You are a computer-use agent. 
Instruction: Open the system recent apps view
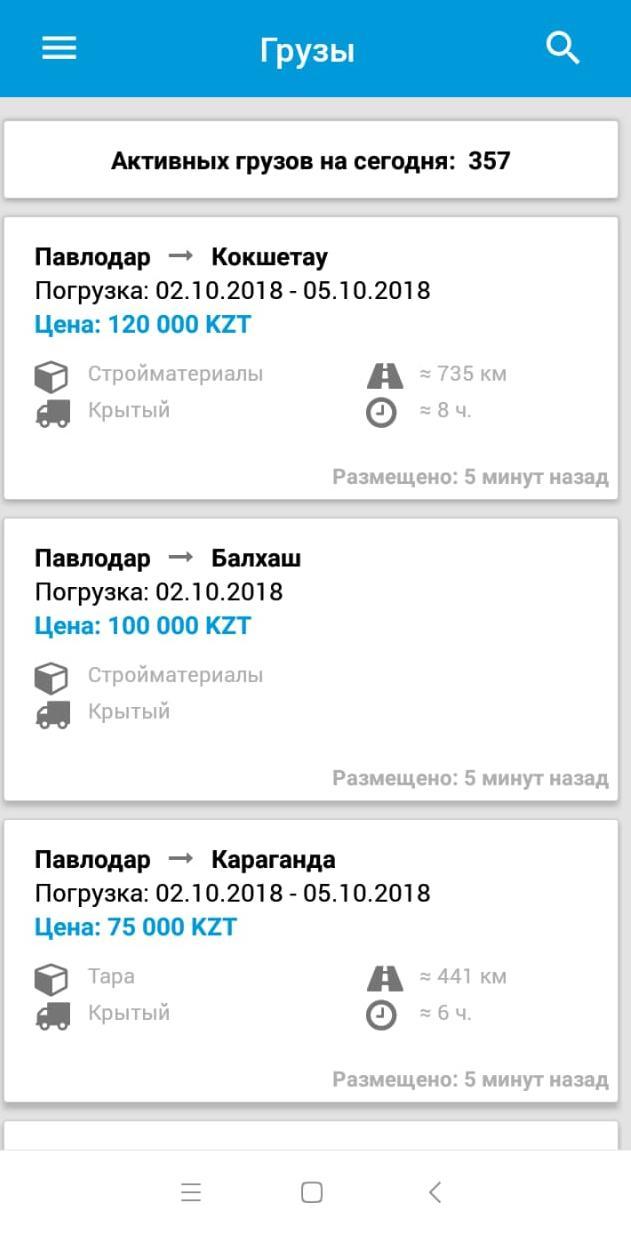pos(191,1192)
